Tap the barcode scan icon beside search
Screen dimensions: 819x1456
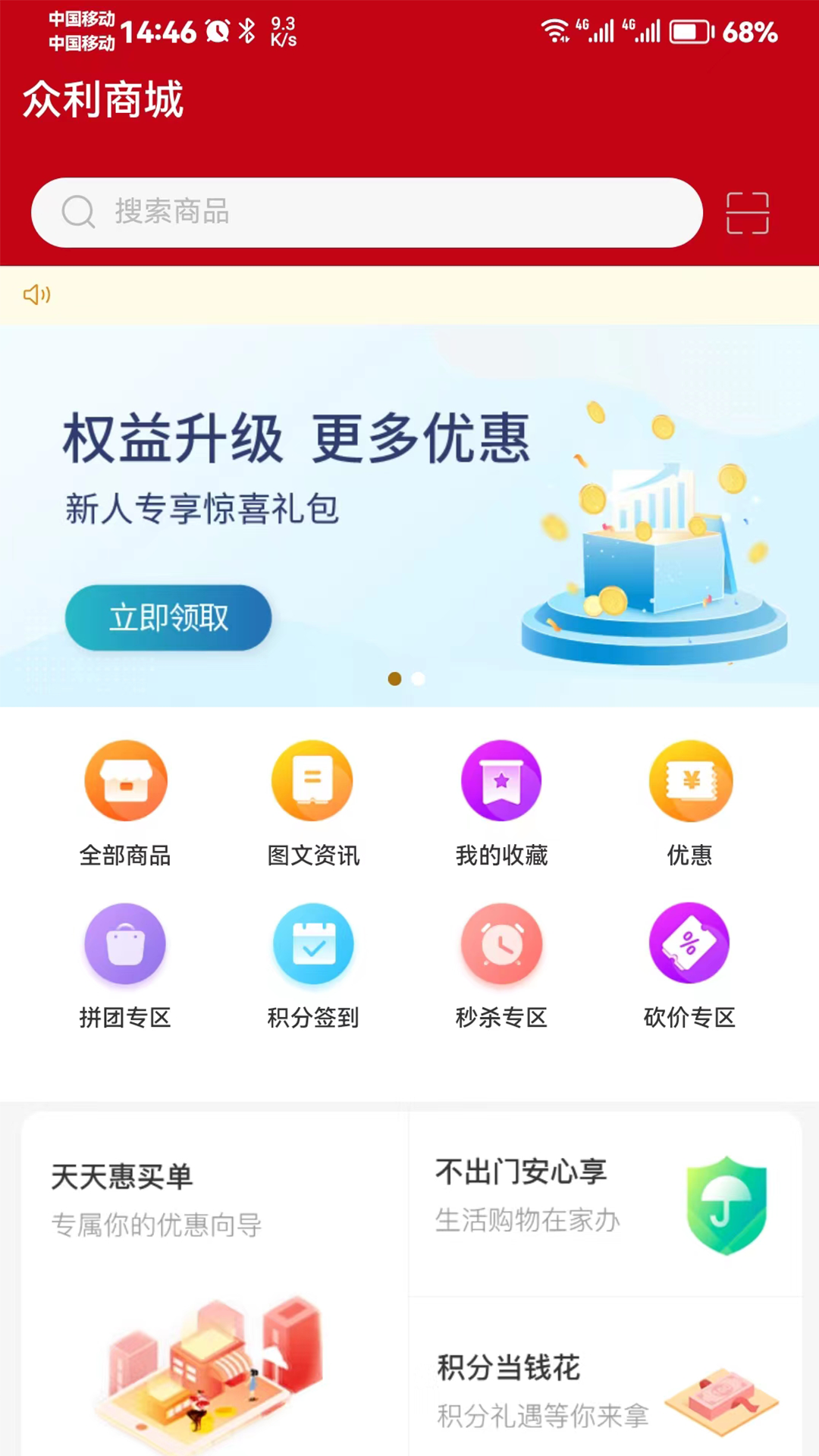[x=747, y=213]
